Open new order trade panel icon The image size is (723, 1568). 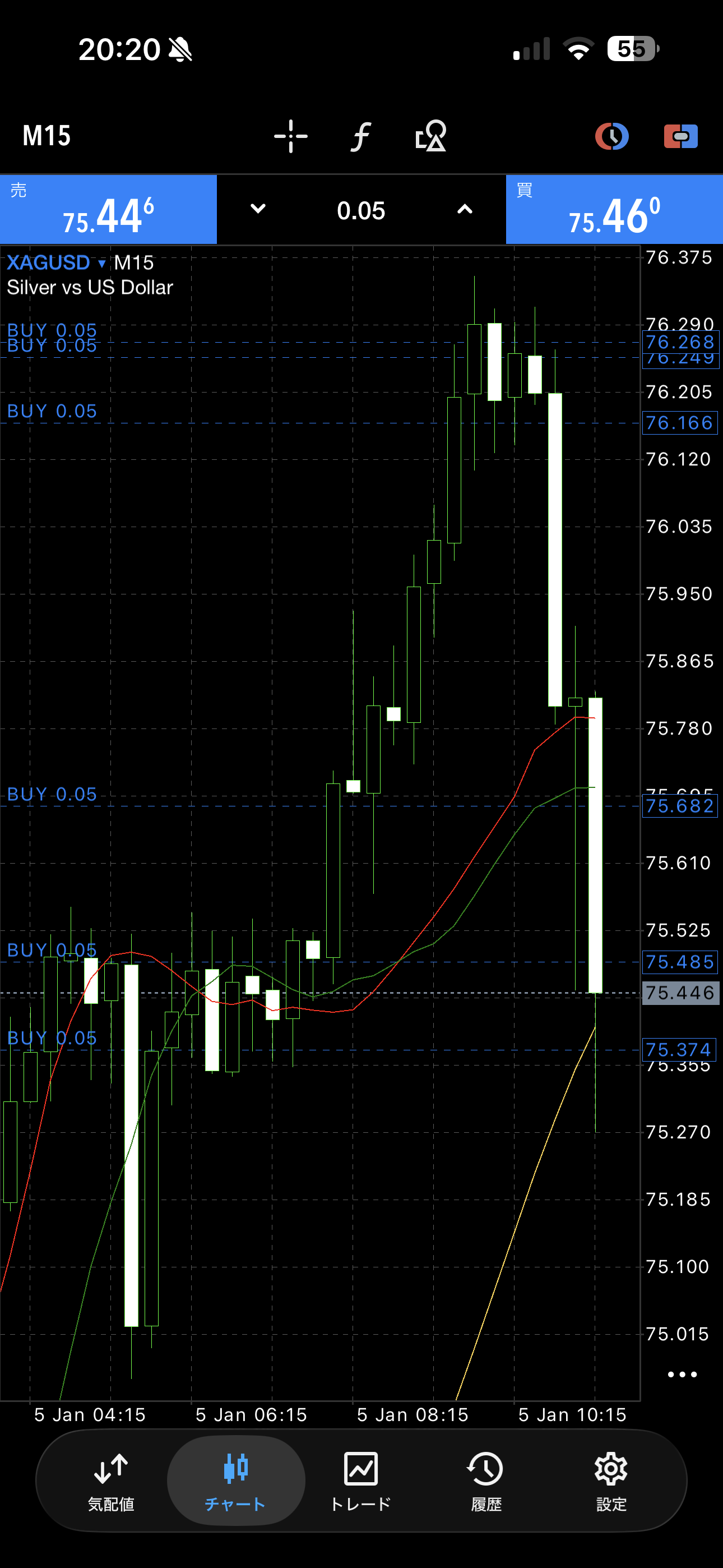680,136
